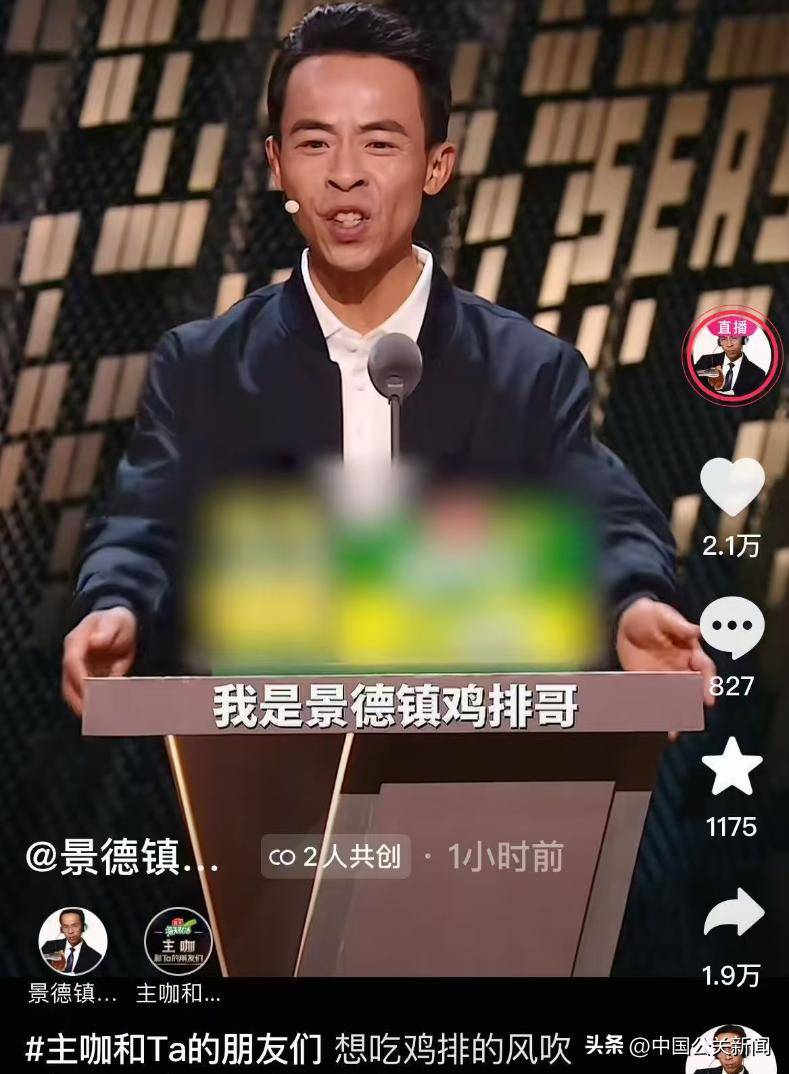The image size is (789, 1074).
Task: Open 景德镇 co-creator profile avatar
Action: point(72,942)
